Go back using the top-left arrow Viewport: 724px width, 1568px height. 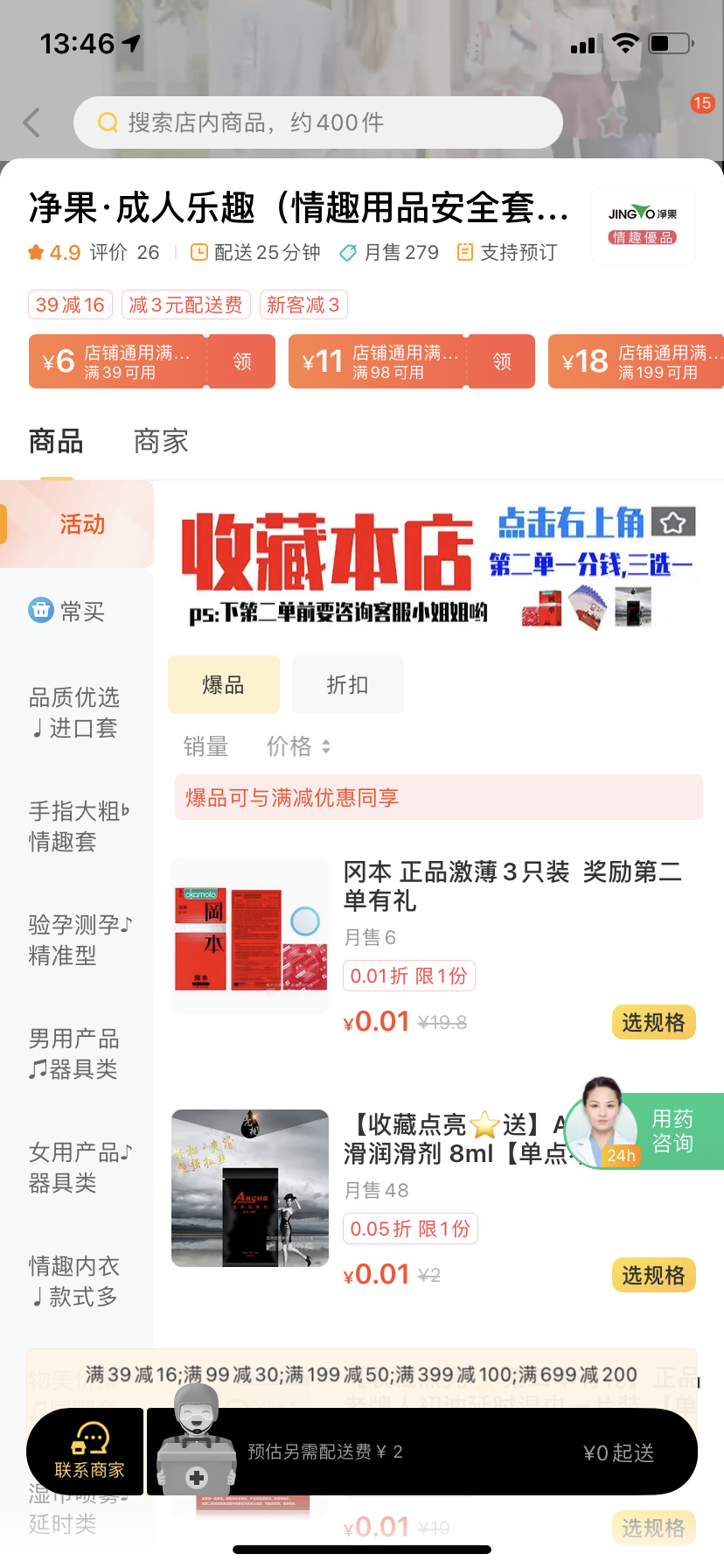point(32,122)
